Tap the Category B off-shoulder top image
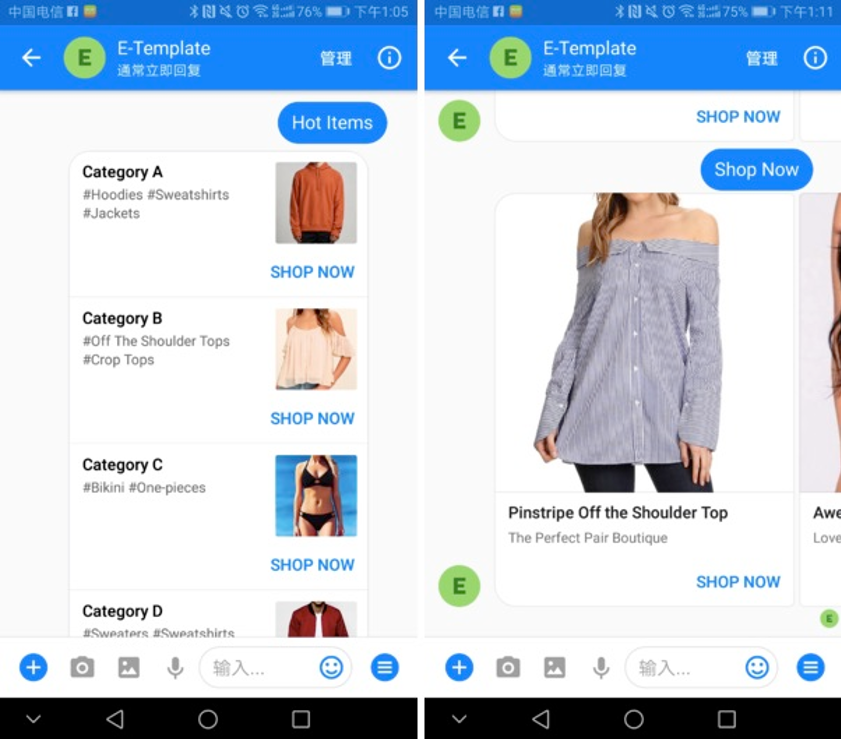841x739 pixels. pyautogui.click(x=316, y=349)
